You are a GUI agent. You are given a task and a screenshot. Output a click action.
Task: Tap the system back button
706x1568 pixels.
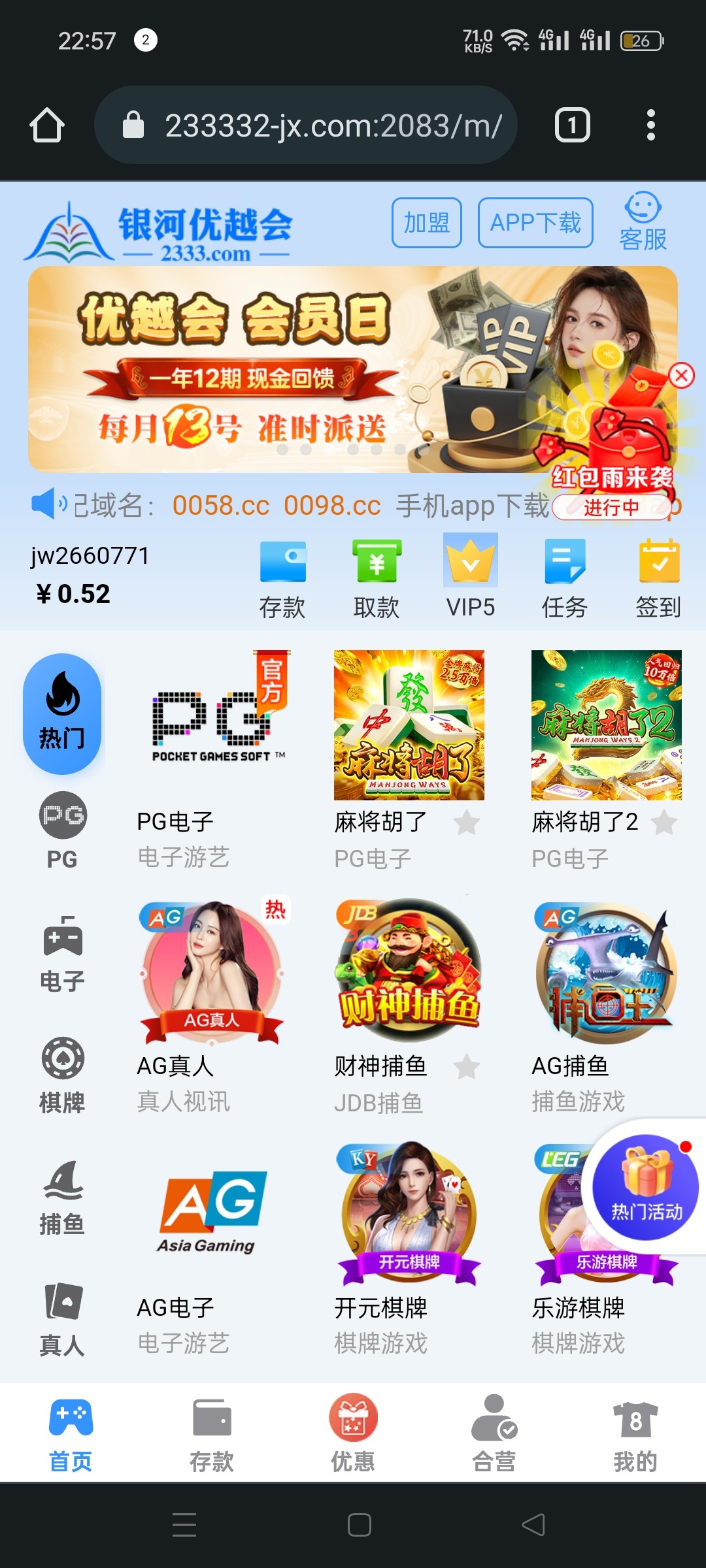pos(533,1525)
